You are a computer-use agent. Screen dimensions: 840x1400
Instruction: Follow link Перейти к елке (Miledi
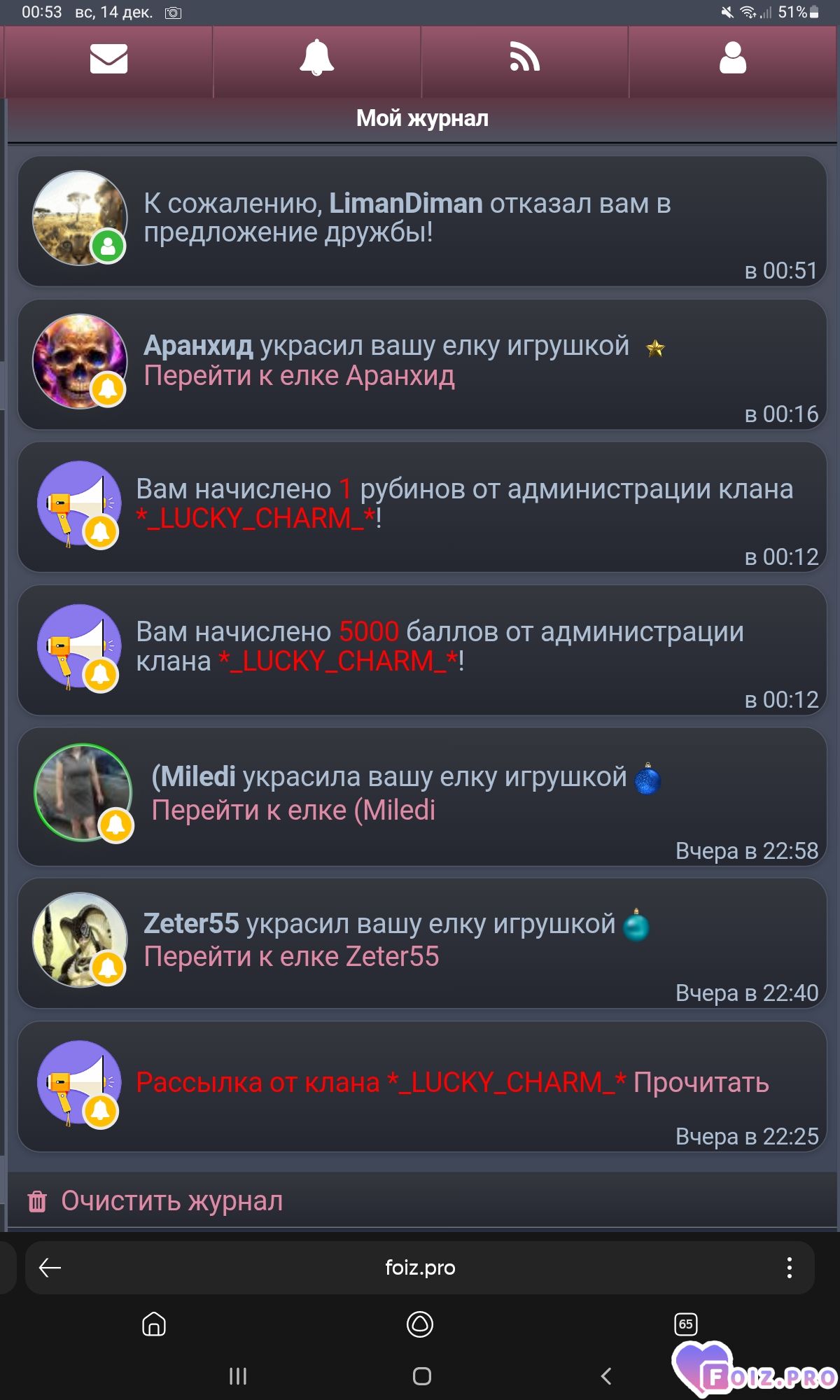(x=293, y=811)
